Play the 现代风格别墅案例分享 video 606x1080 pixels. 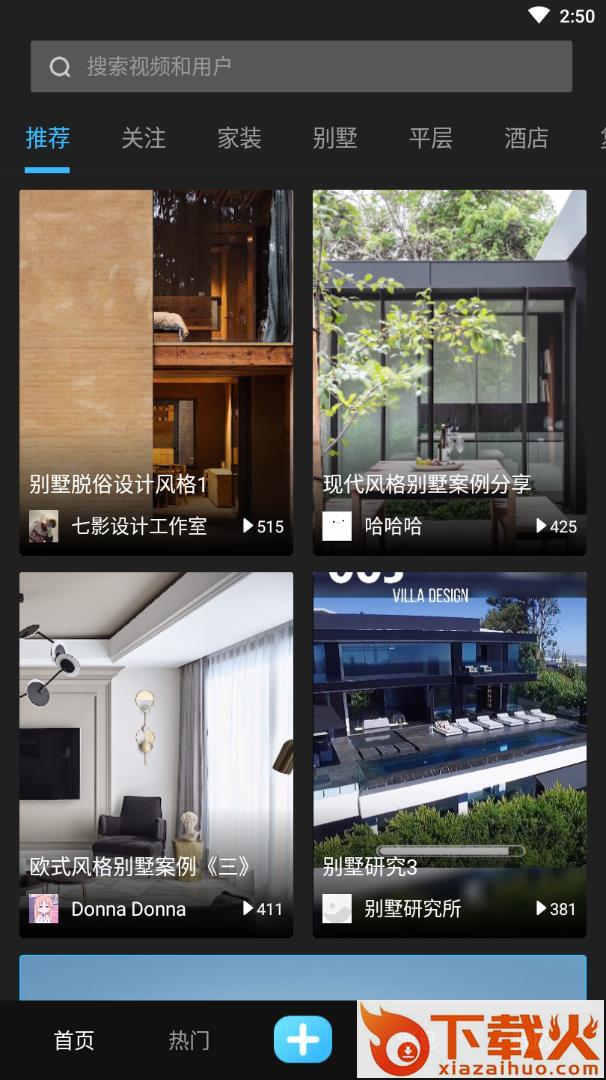[449, 370]
